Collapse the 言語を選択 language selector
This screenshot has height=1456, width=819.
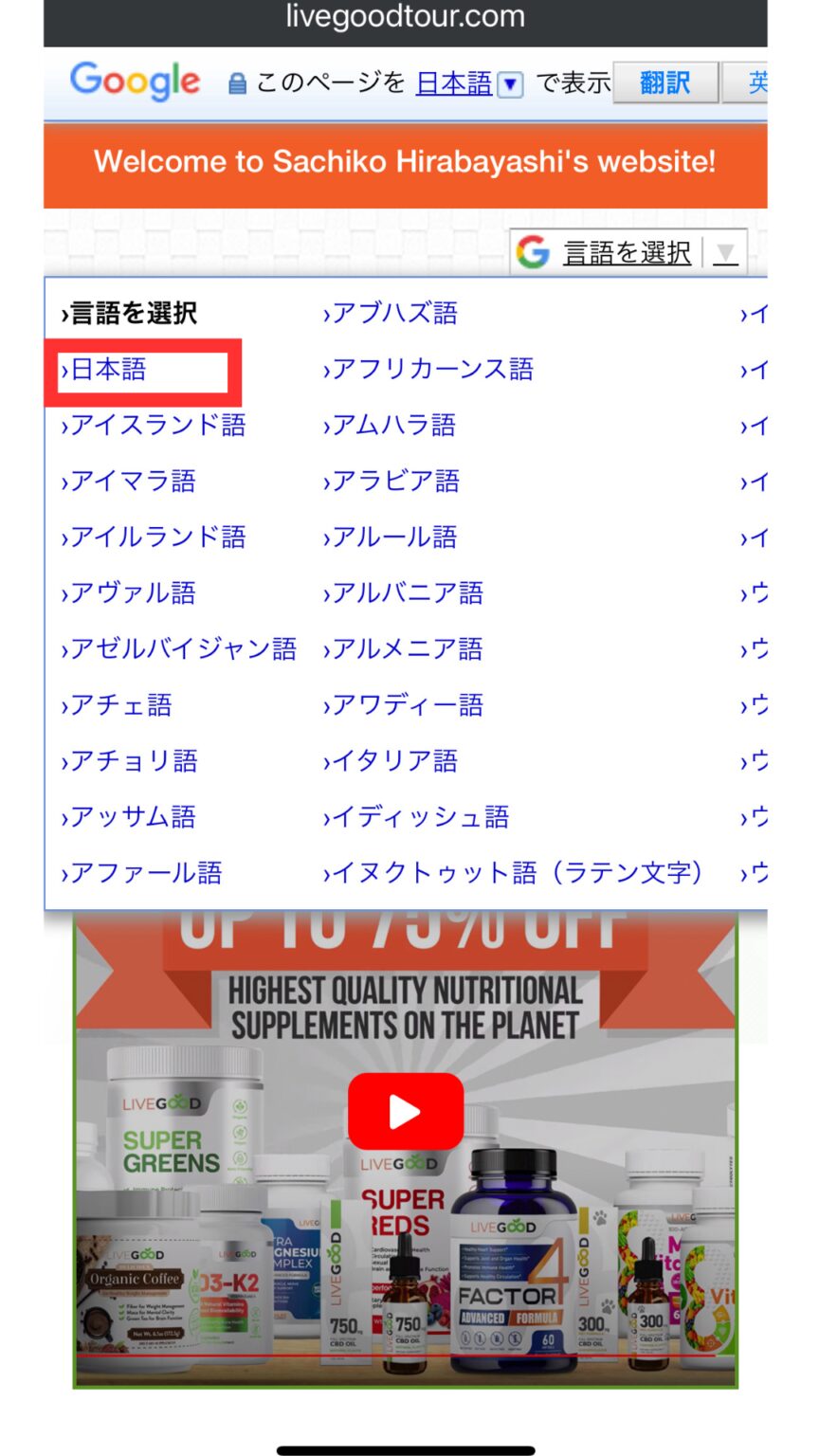(x=628, y=252)
